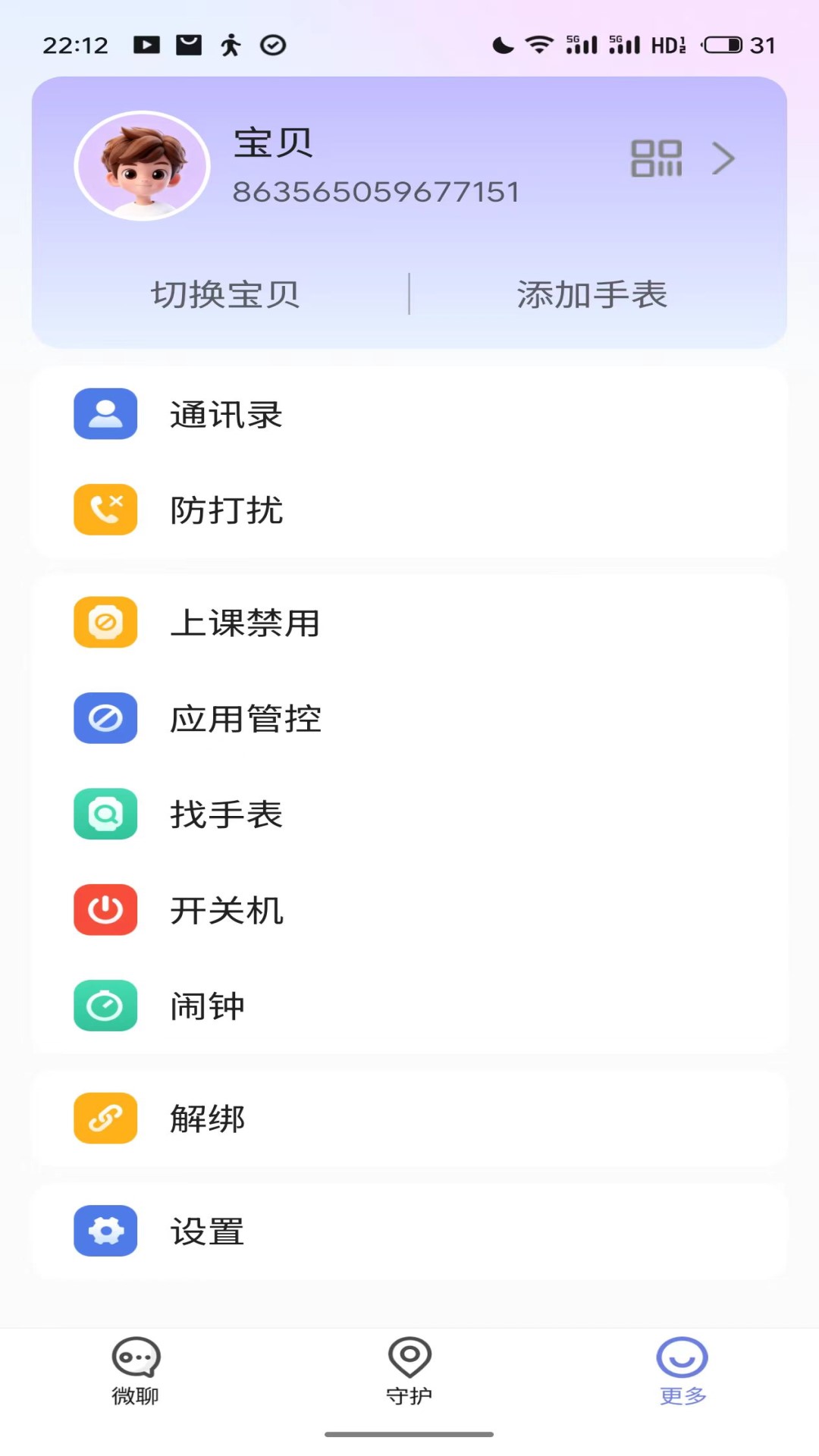Tap the 找手表 find-watch icon
The width and height of the screenshot is (819, 1456).
[105, 815]
